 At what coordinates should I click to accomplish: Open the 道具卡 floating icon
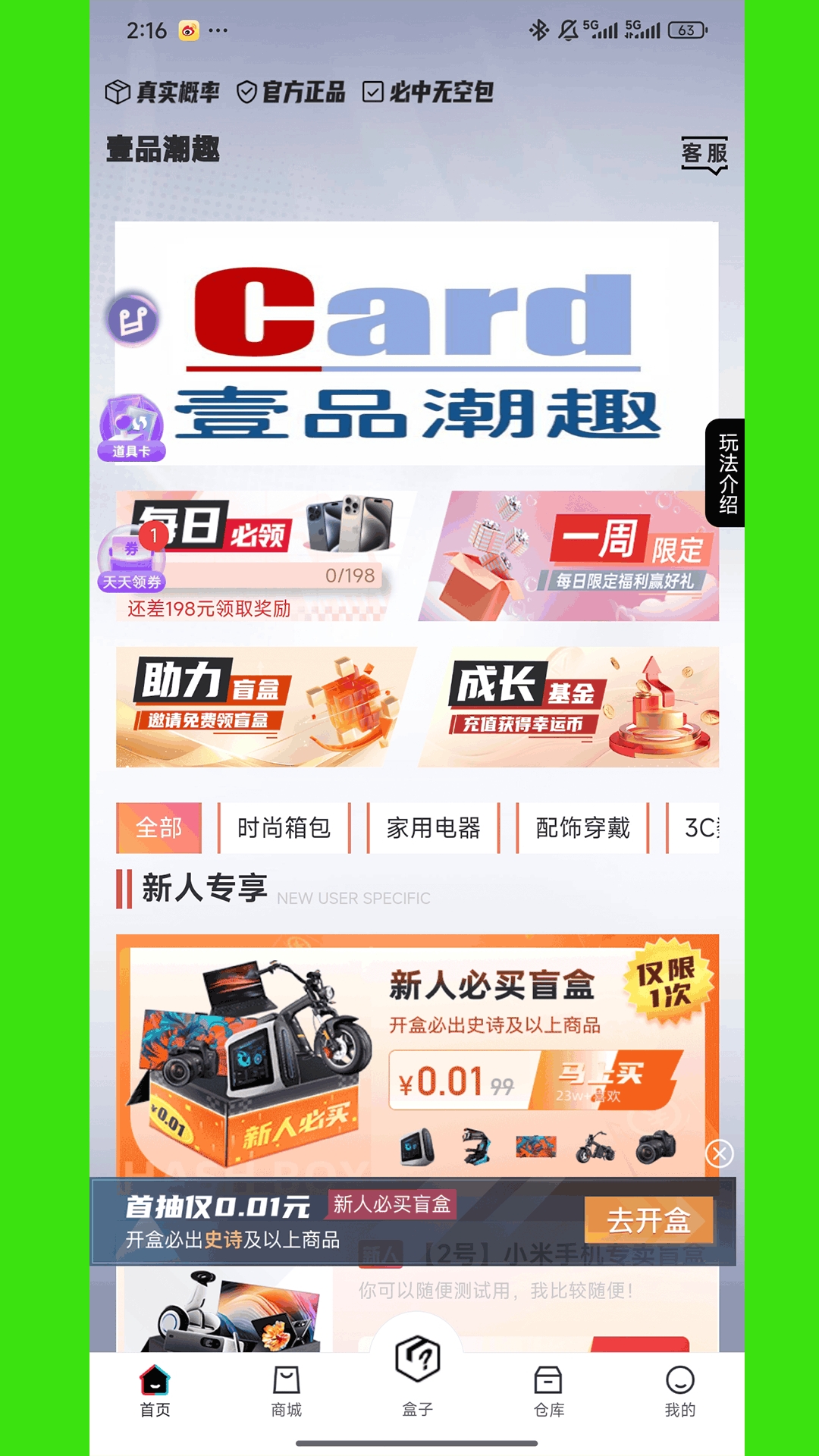pyautogui.click(x=132, y=428)
